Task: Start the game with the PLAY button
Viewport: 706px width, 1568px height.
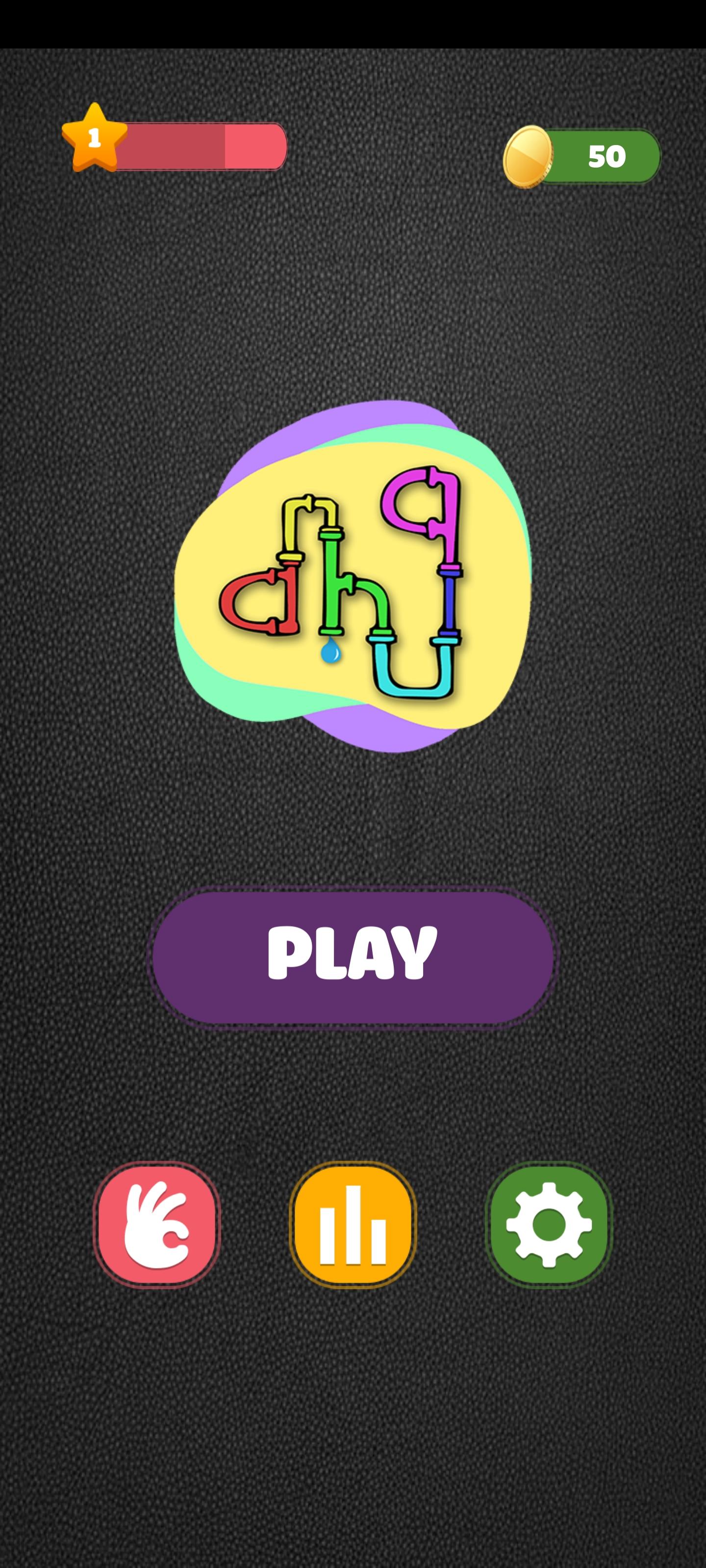Action: point(353,957)
